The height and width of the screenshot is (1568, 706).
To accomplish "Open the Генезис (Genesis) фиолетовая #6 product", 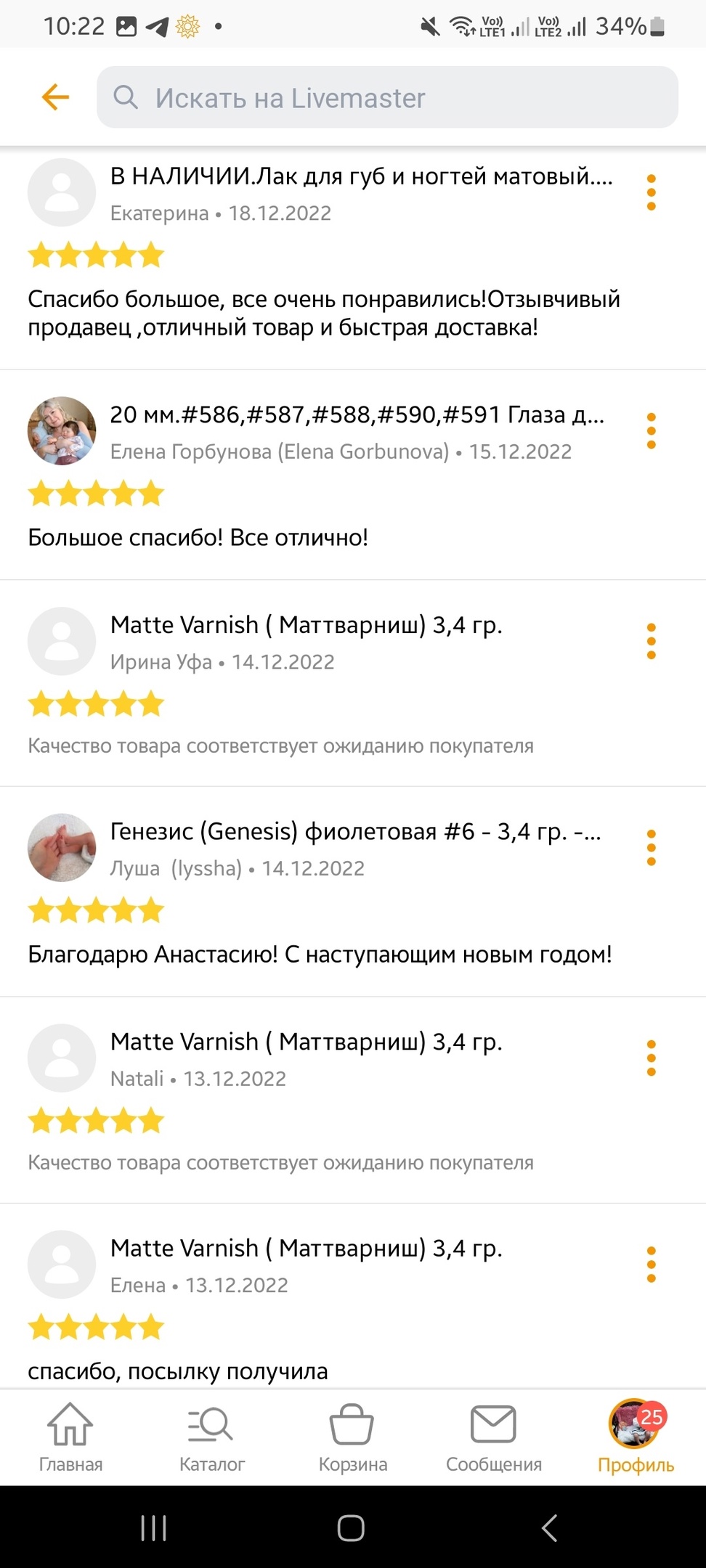I will [x=355, y=831].
